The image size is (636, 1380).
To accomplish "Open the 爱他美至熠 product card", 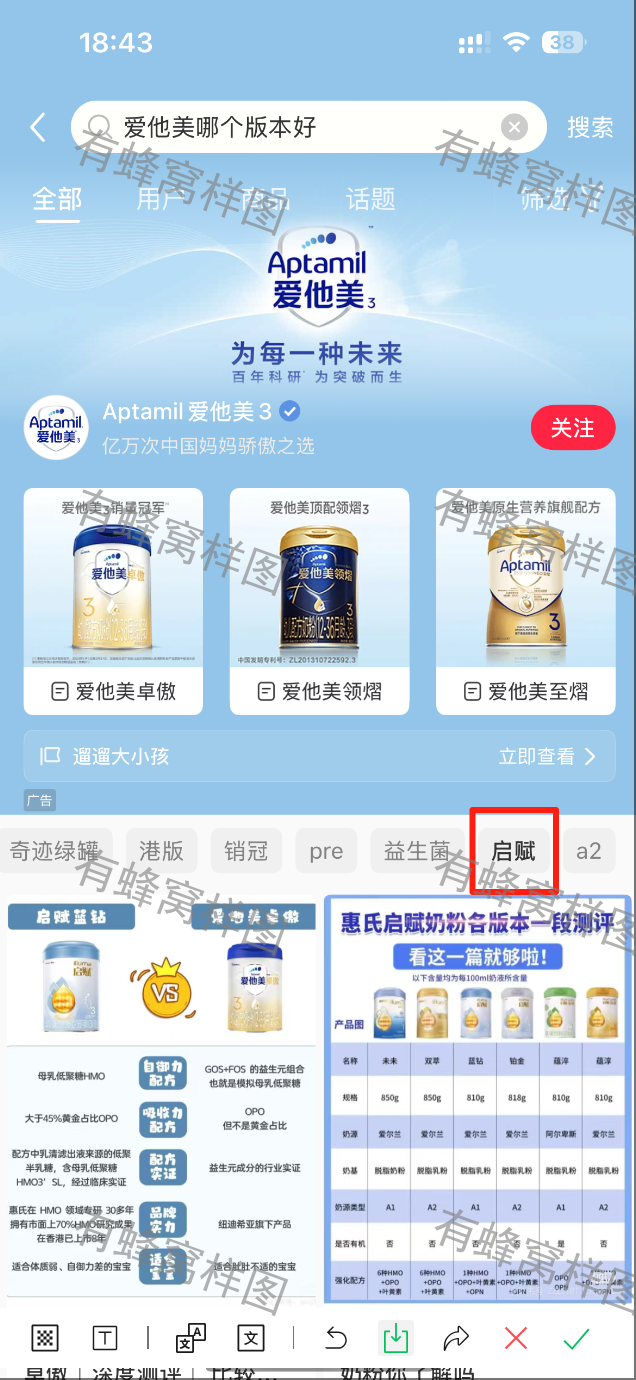I will (x=525, y=601).
